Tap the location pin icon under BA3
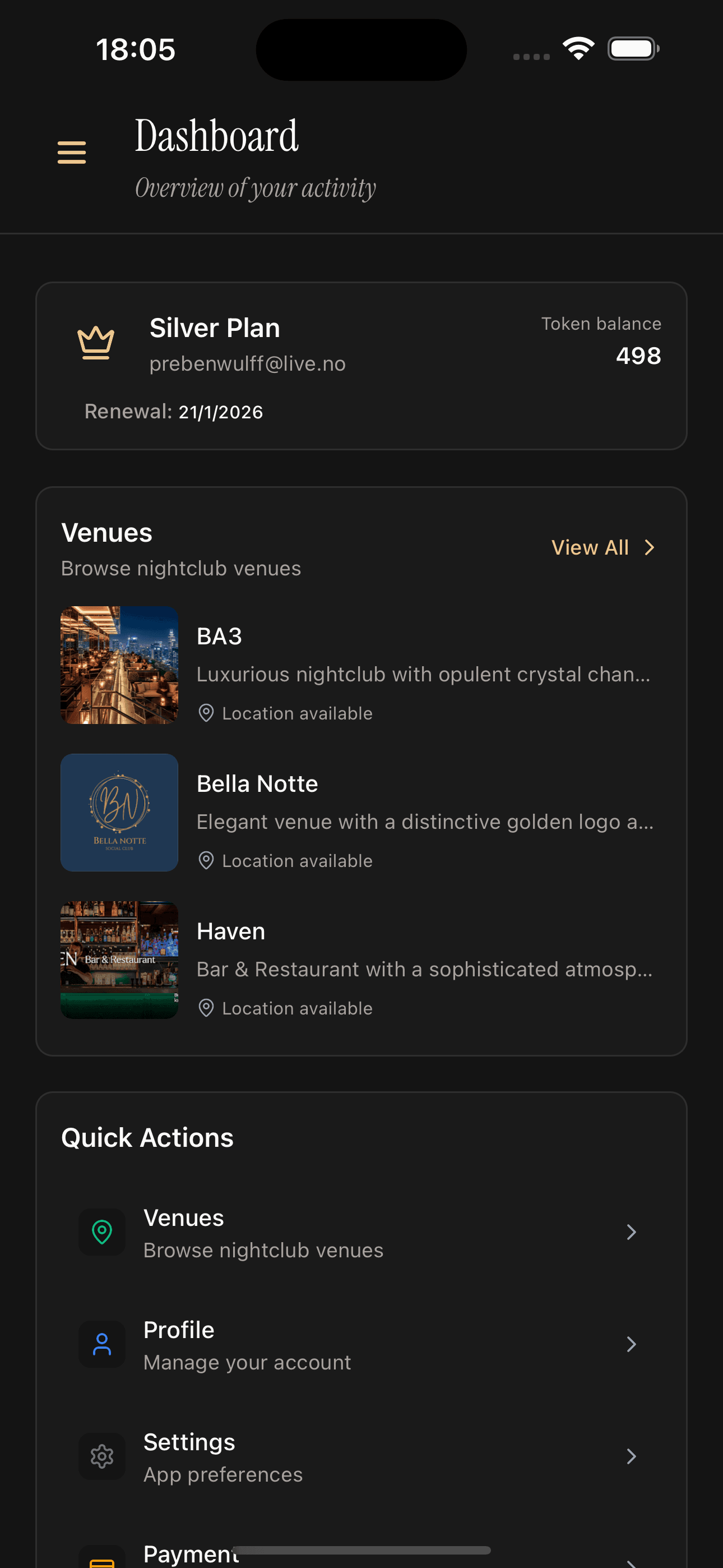 206,712
